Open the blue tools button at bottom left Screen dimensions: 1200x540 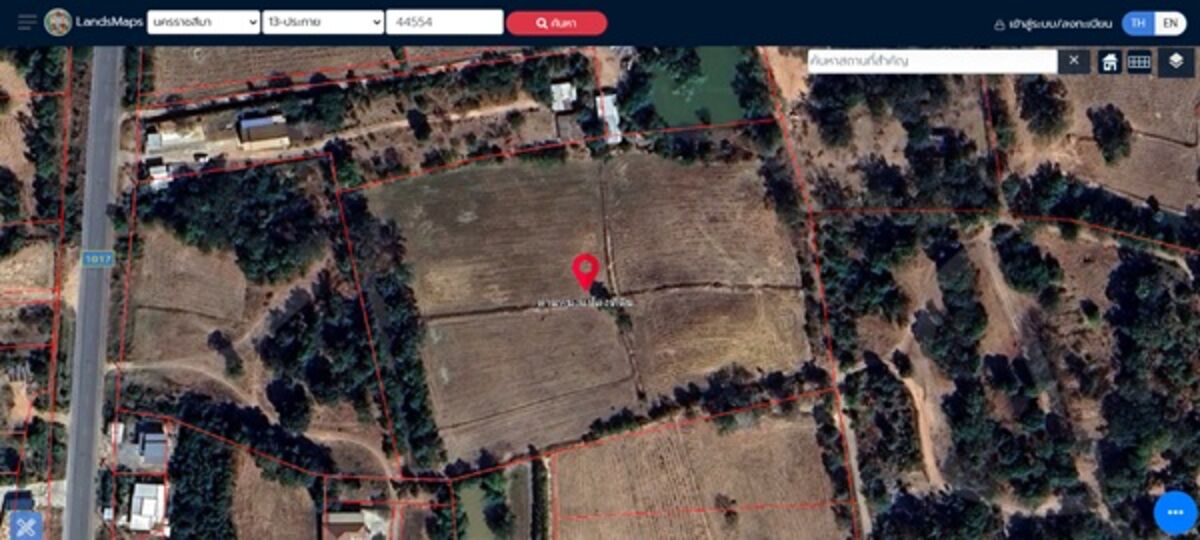[24, 524]
